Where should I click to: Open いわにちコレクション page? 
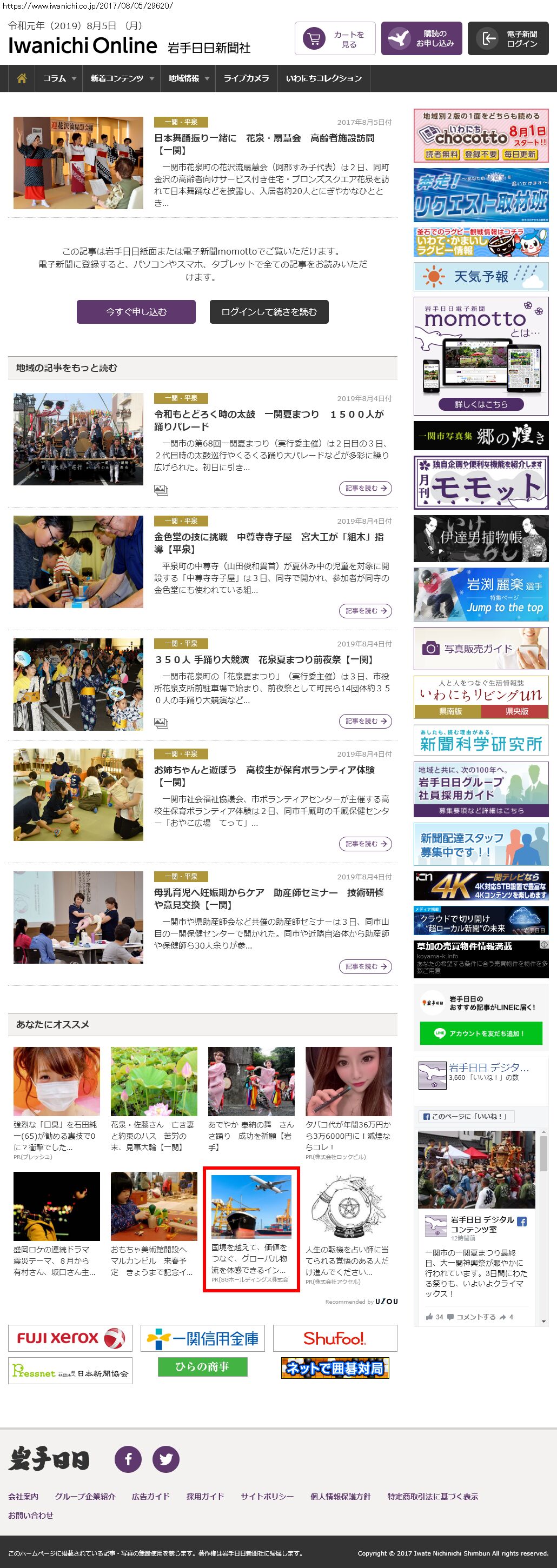[x=323, y=78]
